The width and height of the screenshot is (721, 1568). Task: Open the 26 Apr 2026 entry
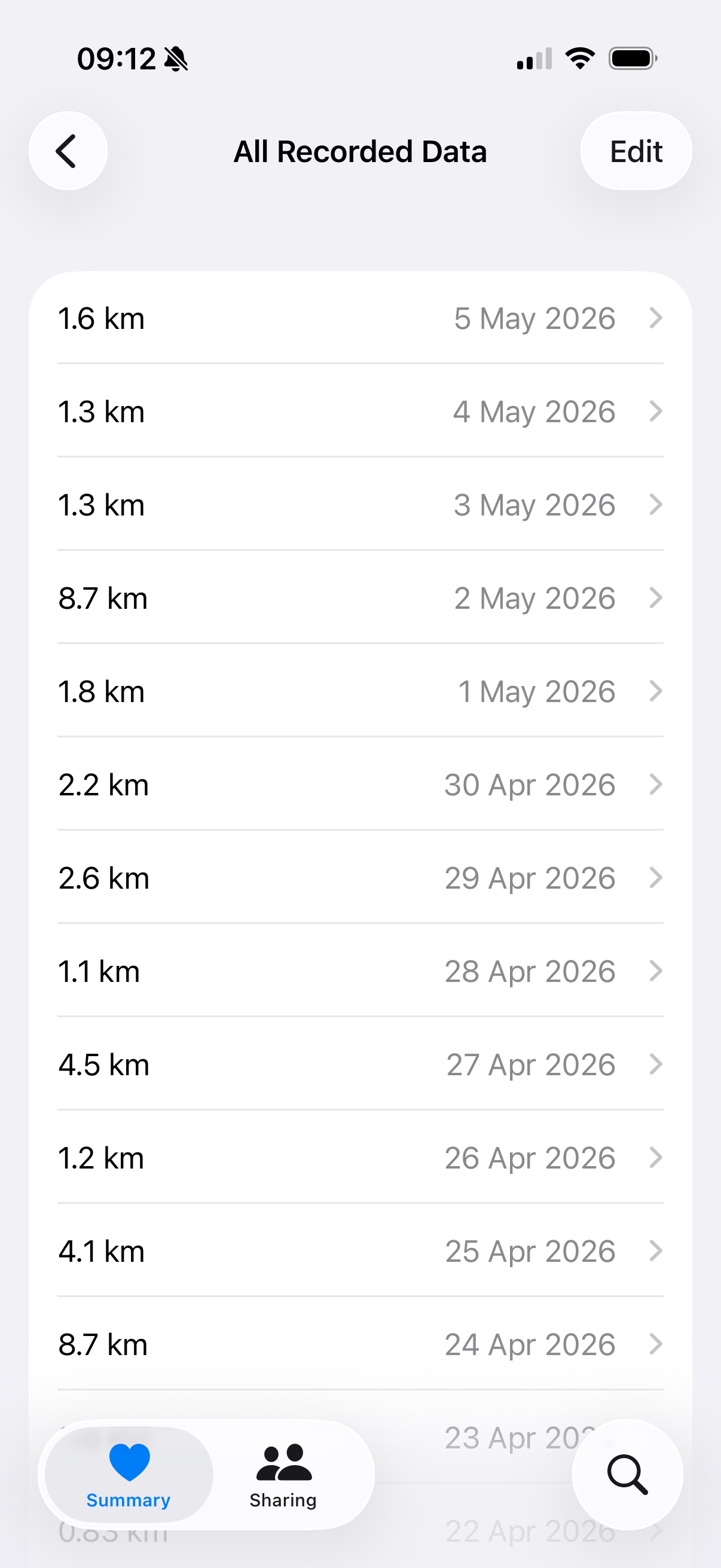[x=360, y=1157]
